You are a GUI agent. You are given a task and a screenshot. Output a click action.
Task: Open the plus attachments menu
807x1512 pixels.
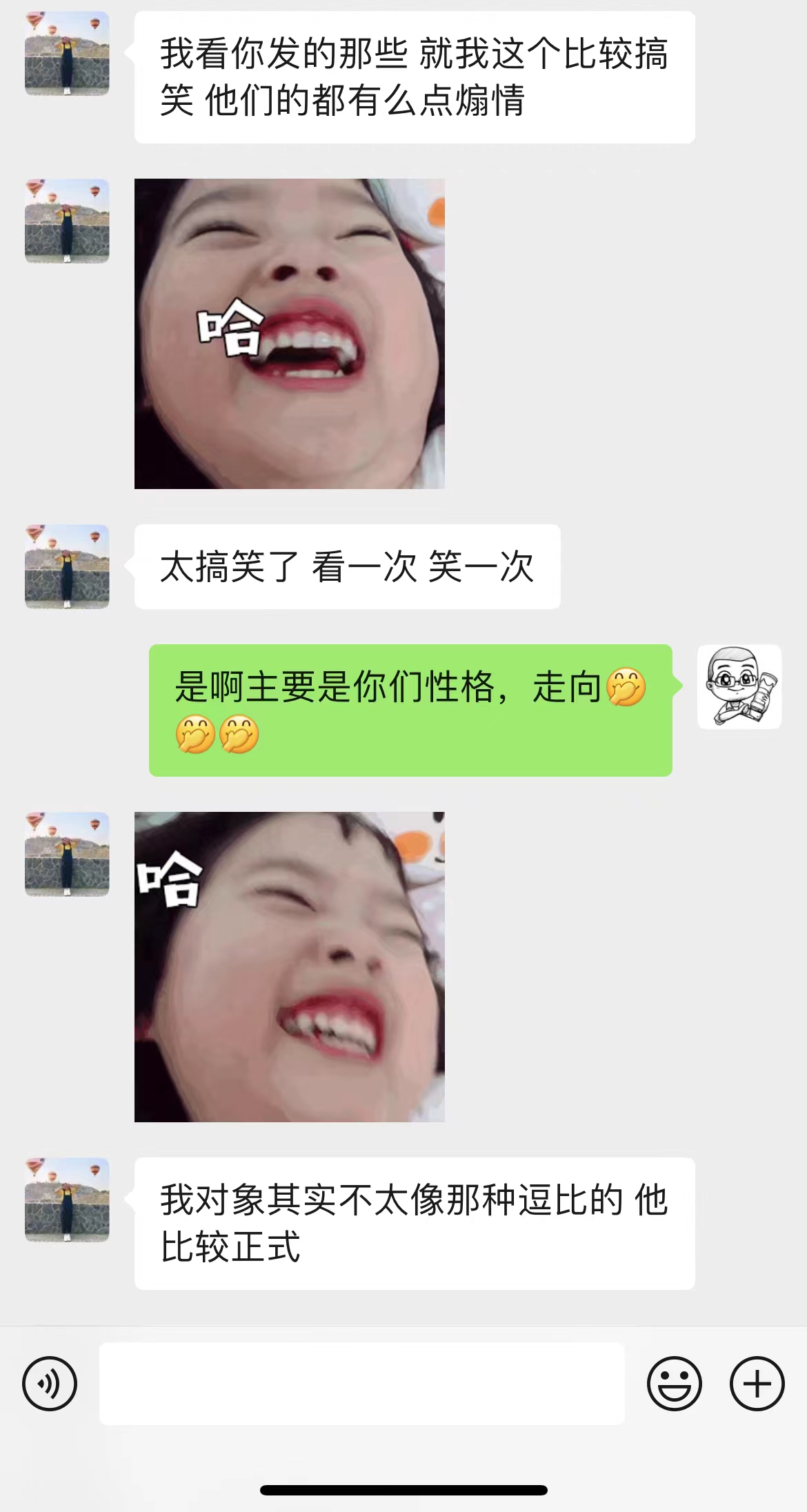(757, 1383)
